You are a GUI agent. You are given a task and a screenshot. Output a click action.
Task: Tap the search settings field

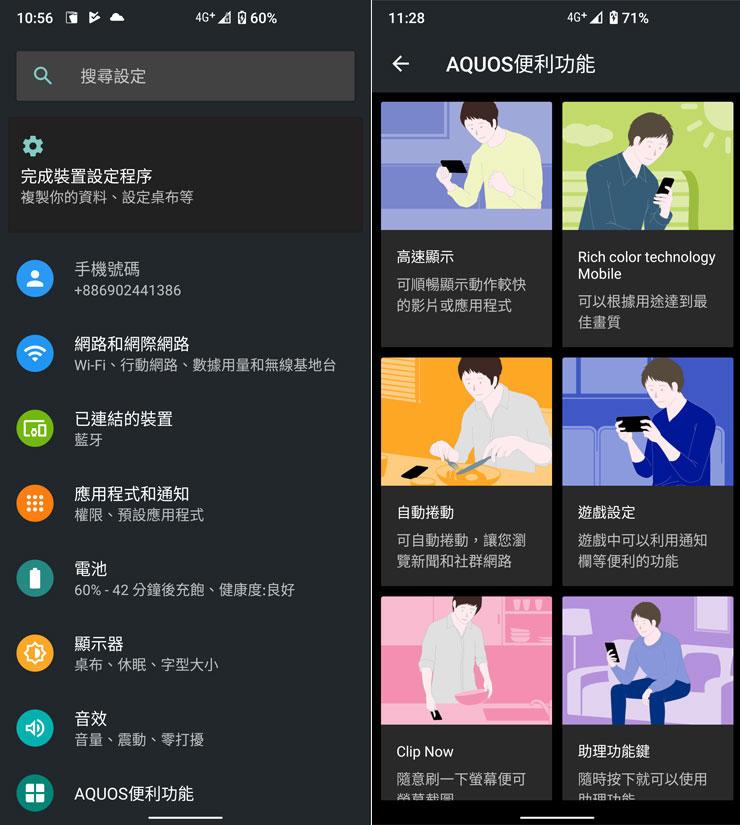pos(185,76)
